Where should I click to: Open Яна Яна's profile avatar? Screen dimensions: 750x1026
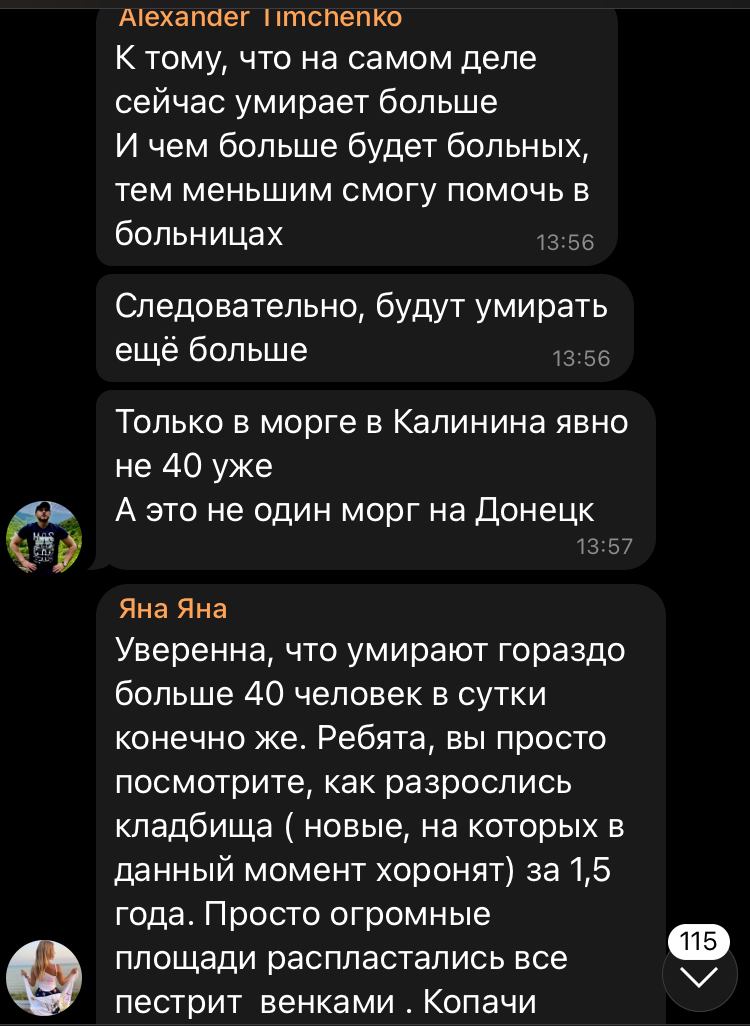(44, 976)
